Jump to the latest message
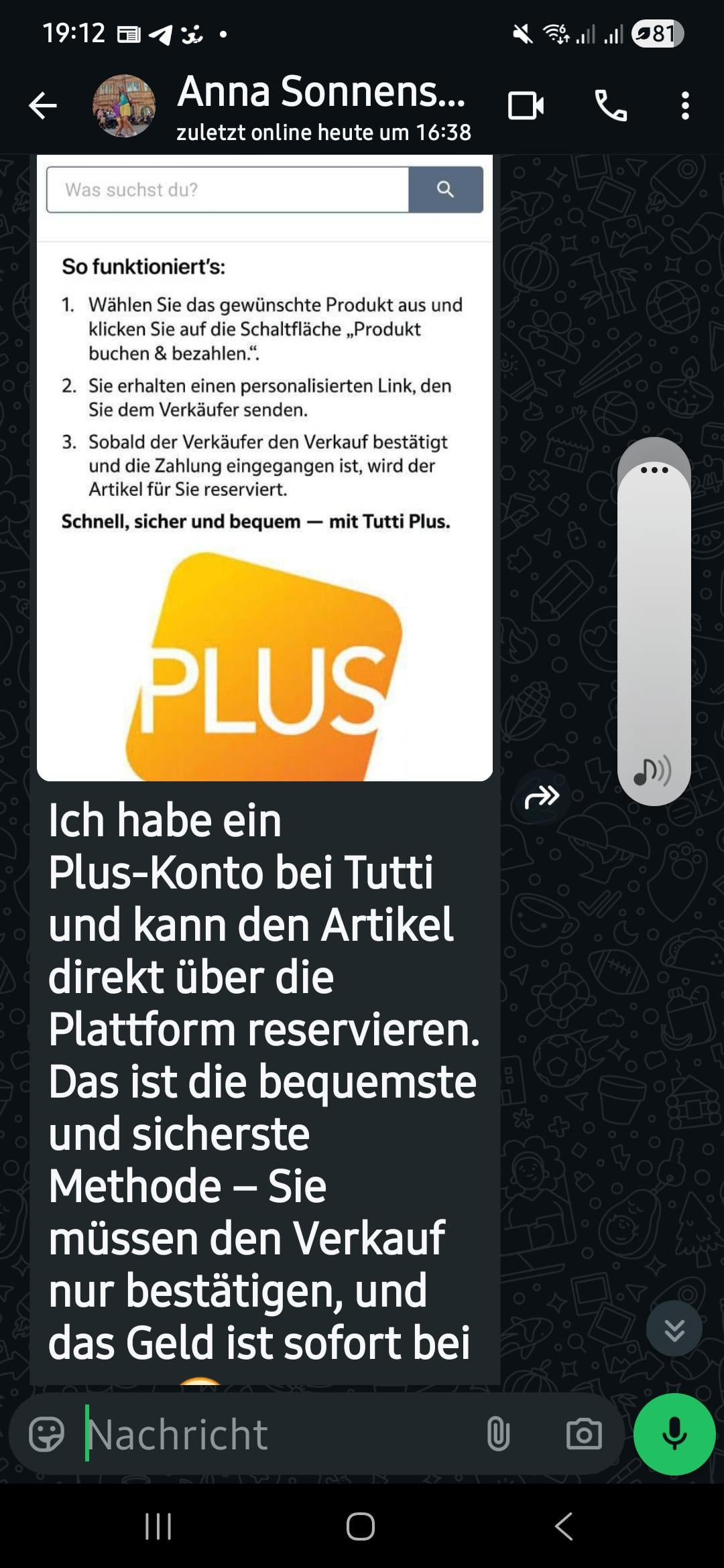724x1568 pixels. tap(674, 1329)
